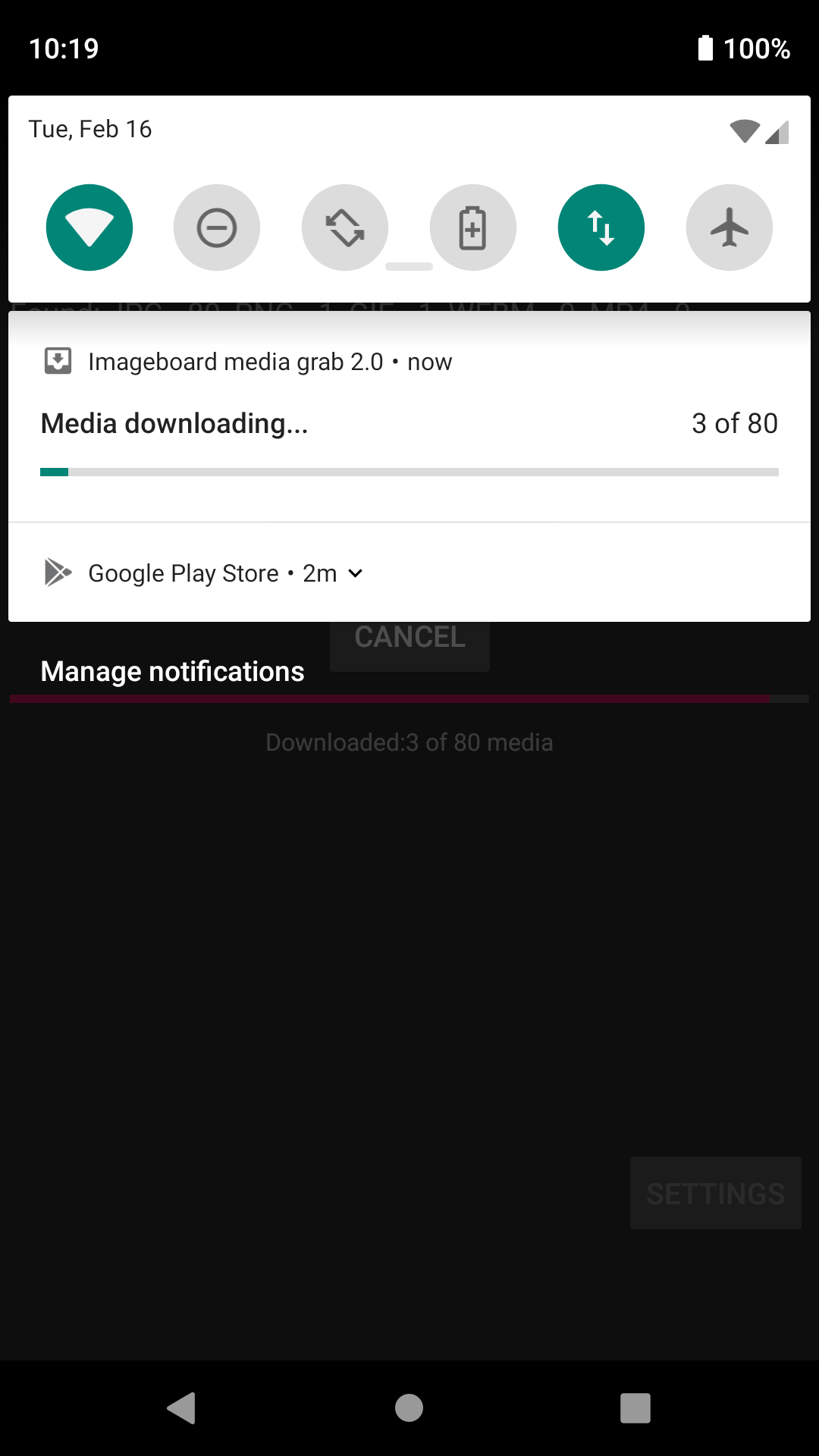Tap the quick settings drag handle
Screen dimensions: 819x1456
coord(409,266)
